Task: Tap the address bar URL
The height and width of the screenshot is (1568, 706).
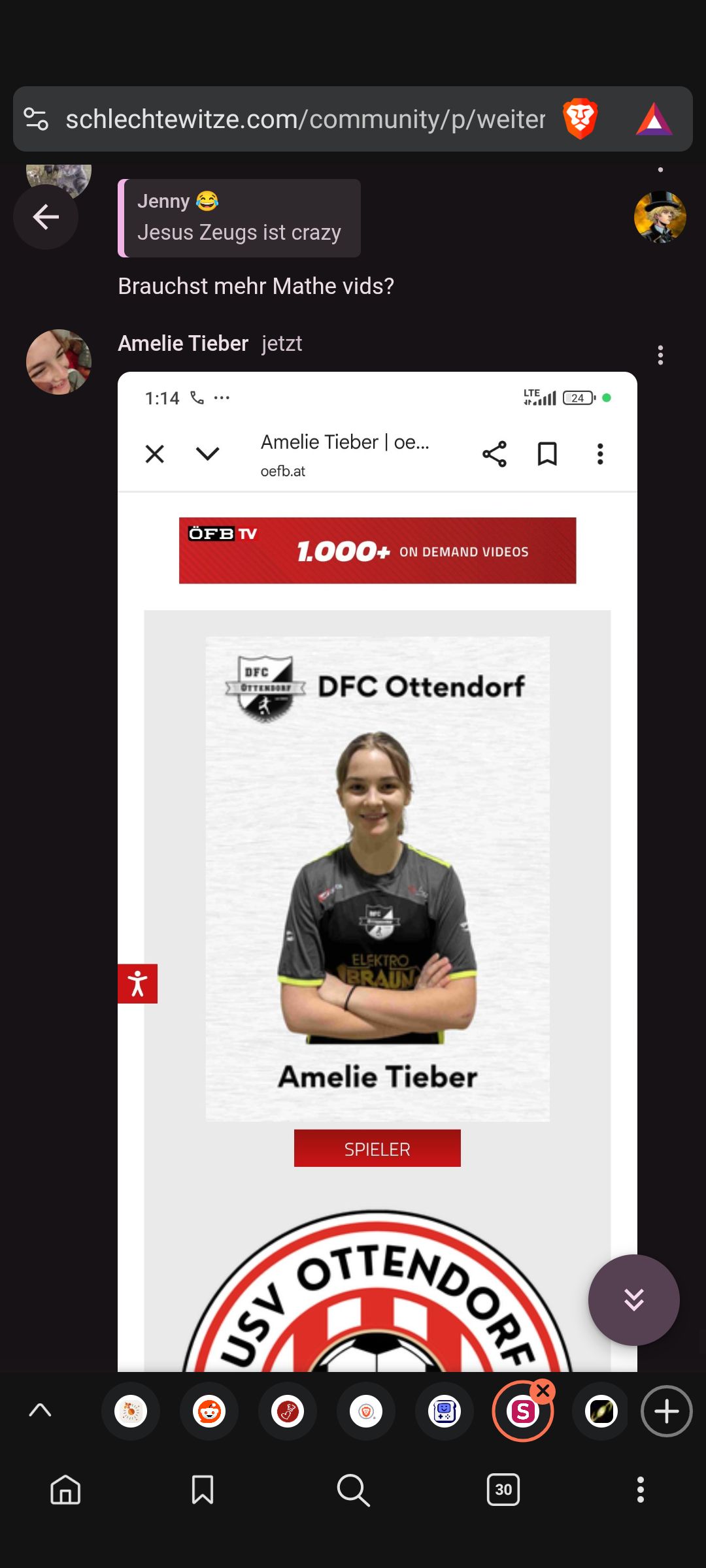Action: [305, 120]
